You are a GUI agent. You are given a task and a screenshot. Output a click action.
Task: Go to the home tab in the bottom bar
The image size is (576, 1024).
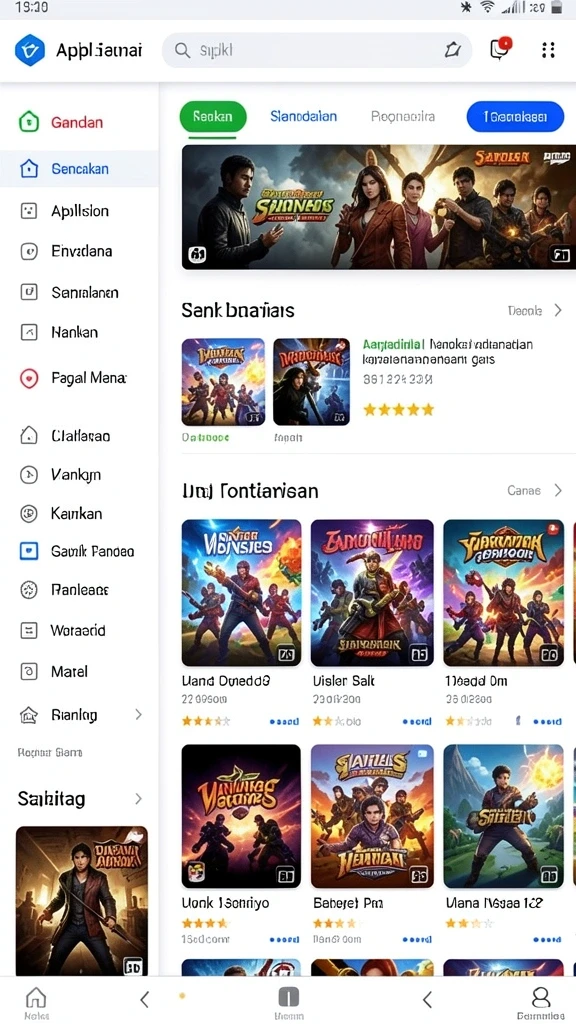tap(36, 1002)
